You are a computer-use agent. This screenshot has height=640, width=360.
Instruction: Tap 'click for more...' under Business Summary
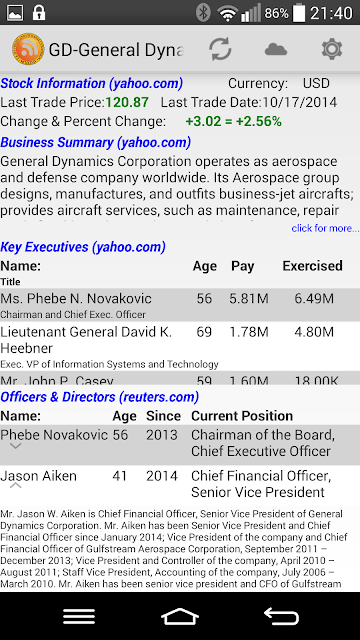click(x=325, y=228)
